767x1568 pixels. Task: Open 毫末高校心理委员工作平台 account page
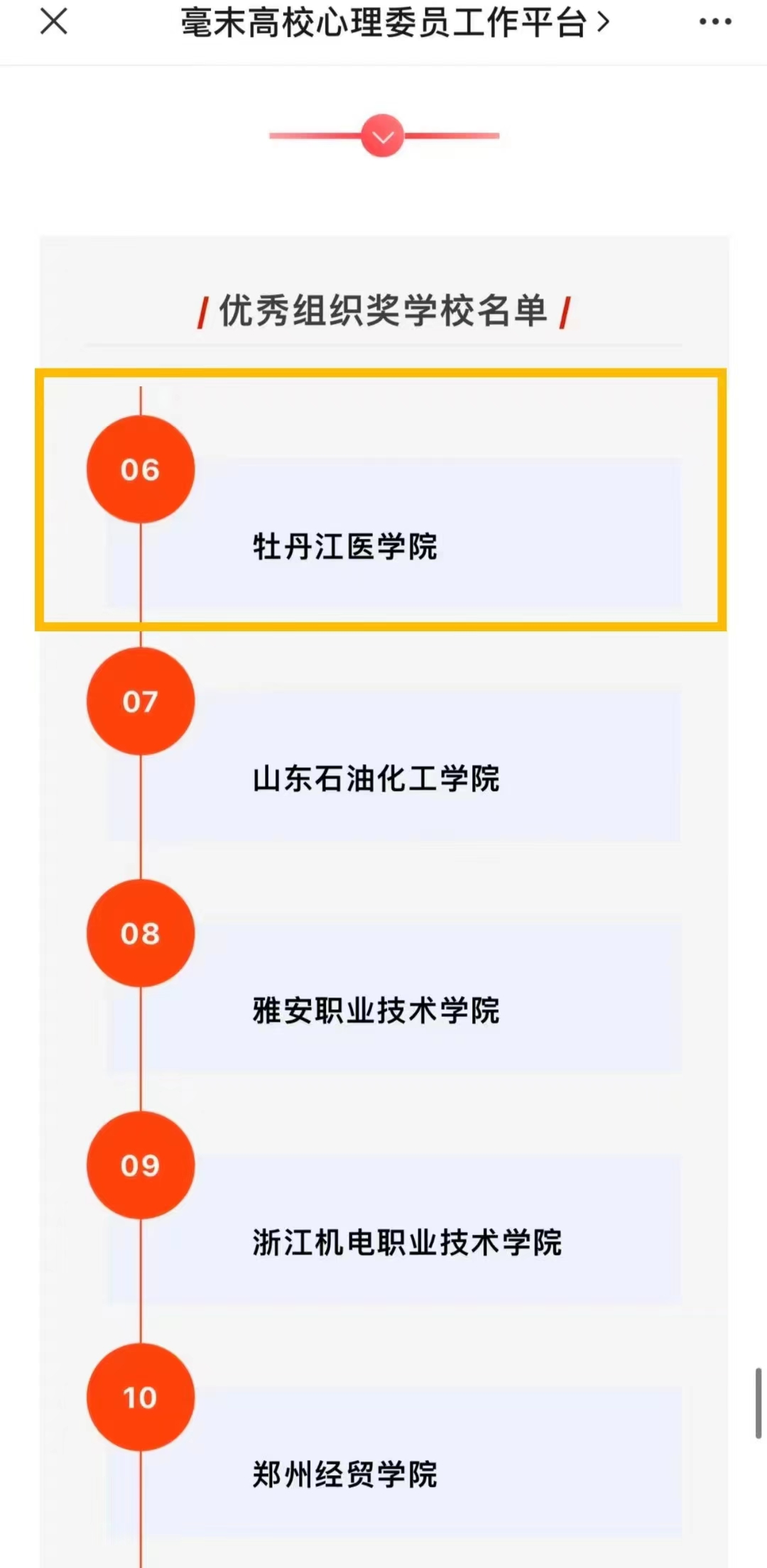click(x=394, y=23)
